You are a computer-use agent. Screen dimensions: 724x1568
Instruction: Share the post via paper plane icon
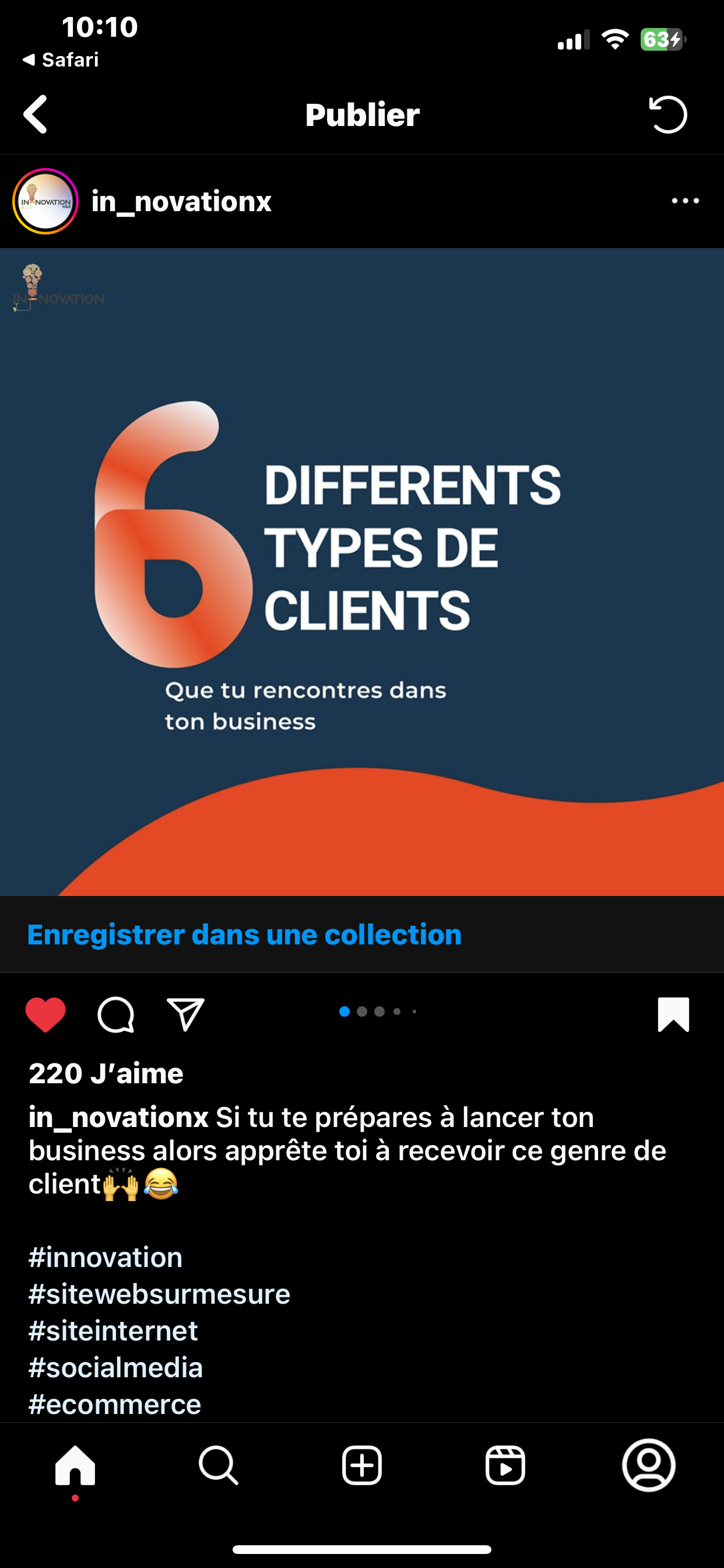click(x=185, y=1014)
